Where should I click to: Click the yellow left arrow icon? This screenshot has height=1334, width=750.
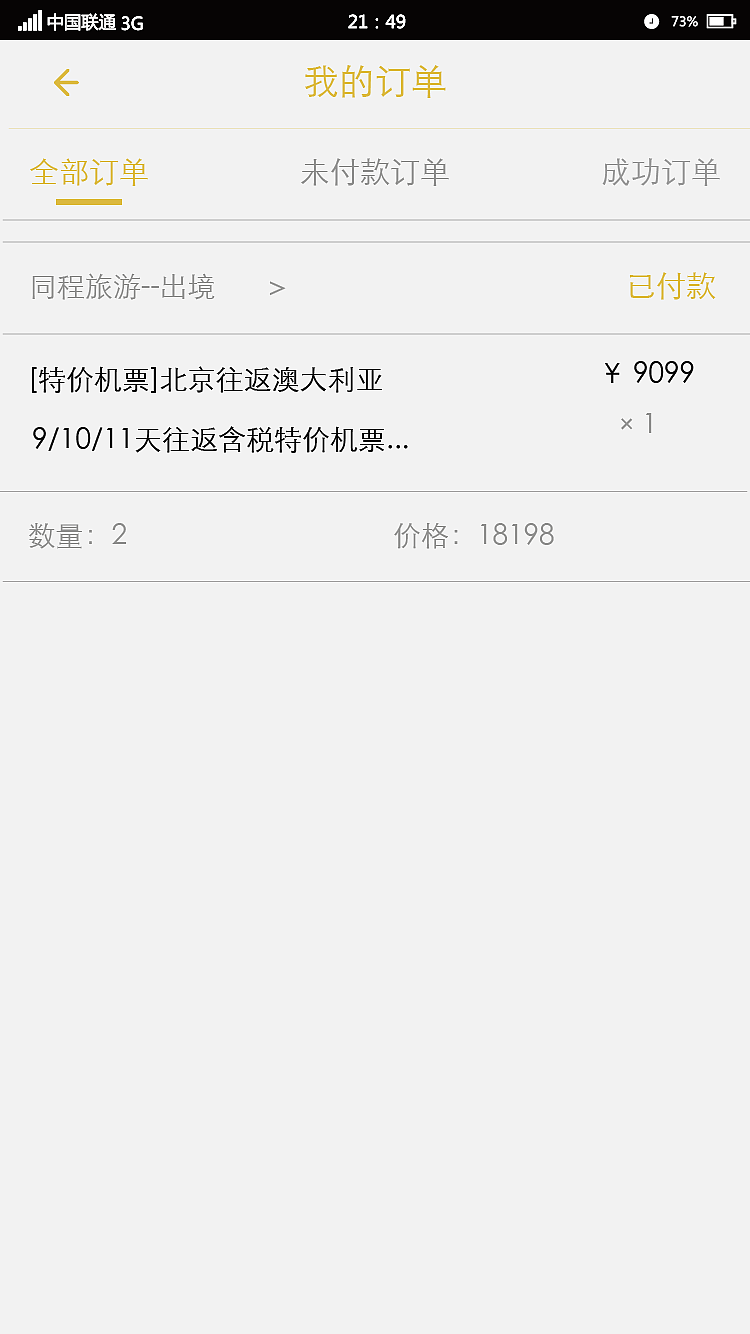point(66,83)
